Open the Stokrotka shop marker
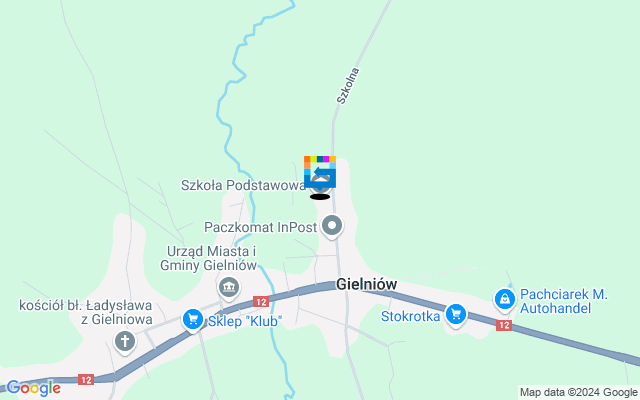 456,315
